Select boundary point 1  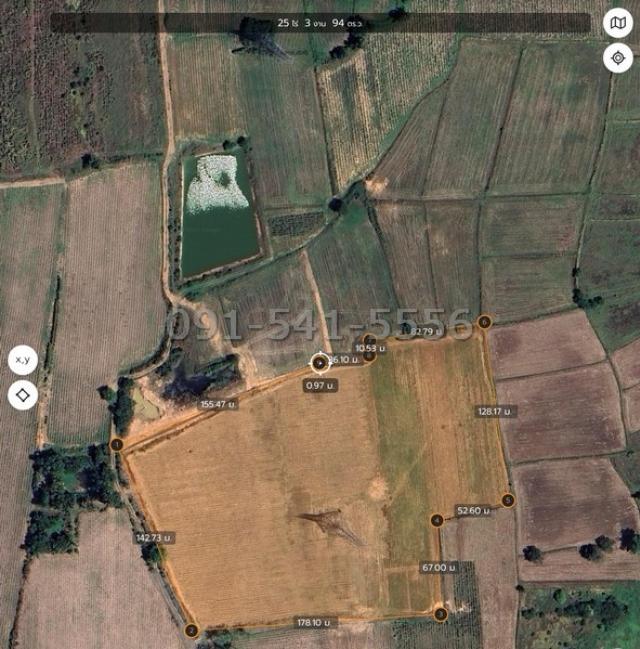point(117,444)
